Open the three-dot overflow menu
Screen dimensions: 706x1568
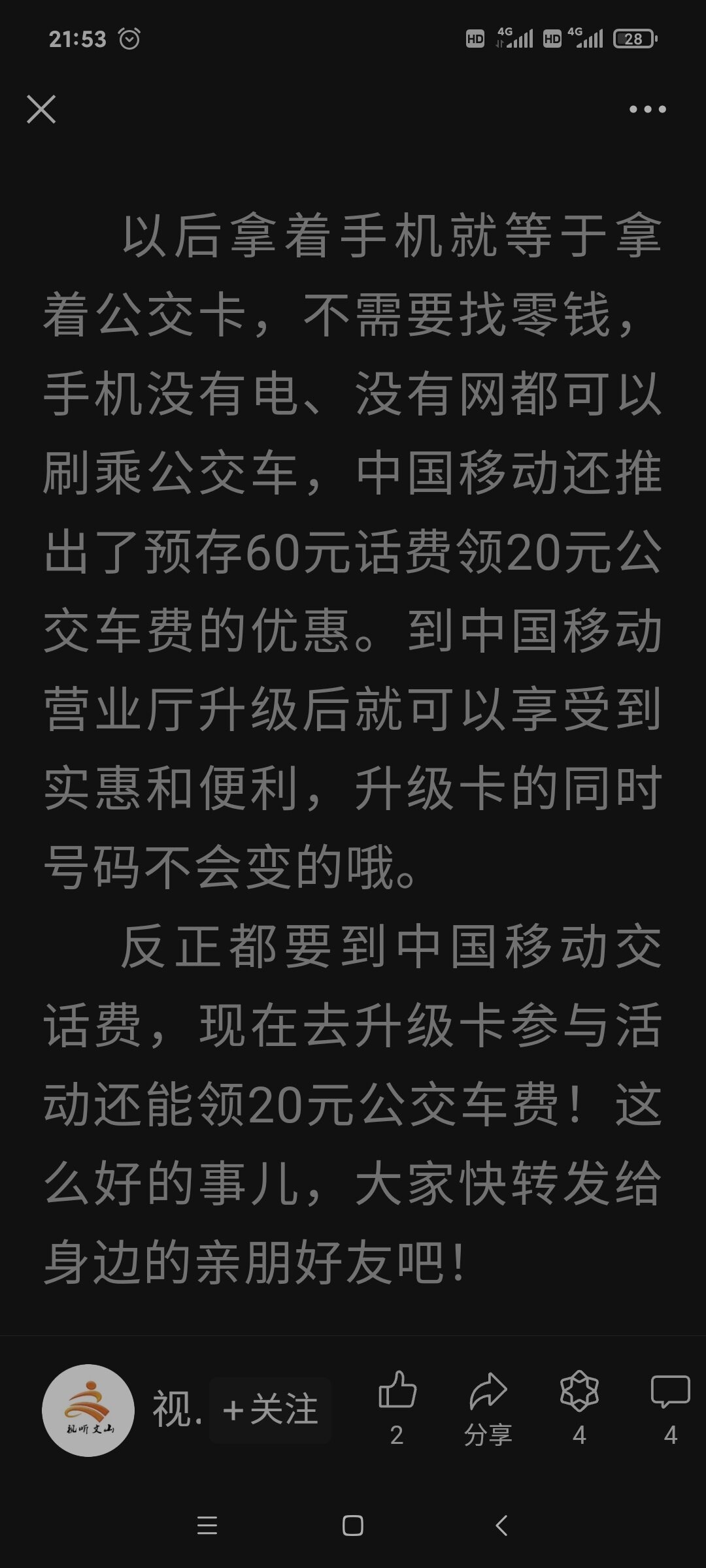[647, 110]
